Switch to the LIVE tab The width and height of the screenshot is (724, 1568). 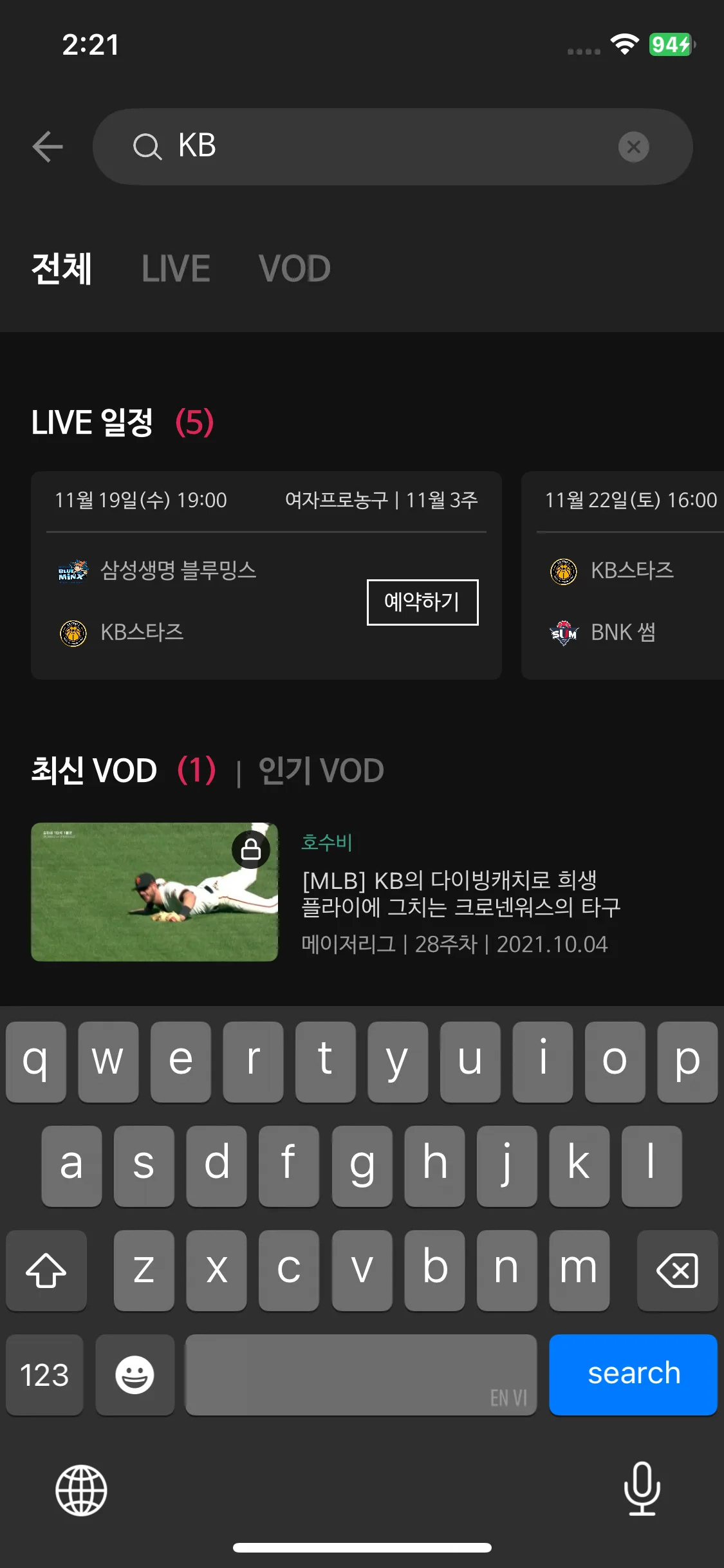tap(176, 268)
